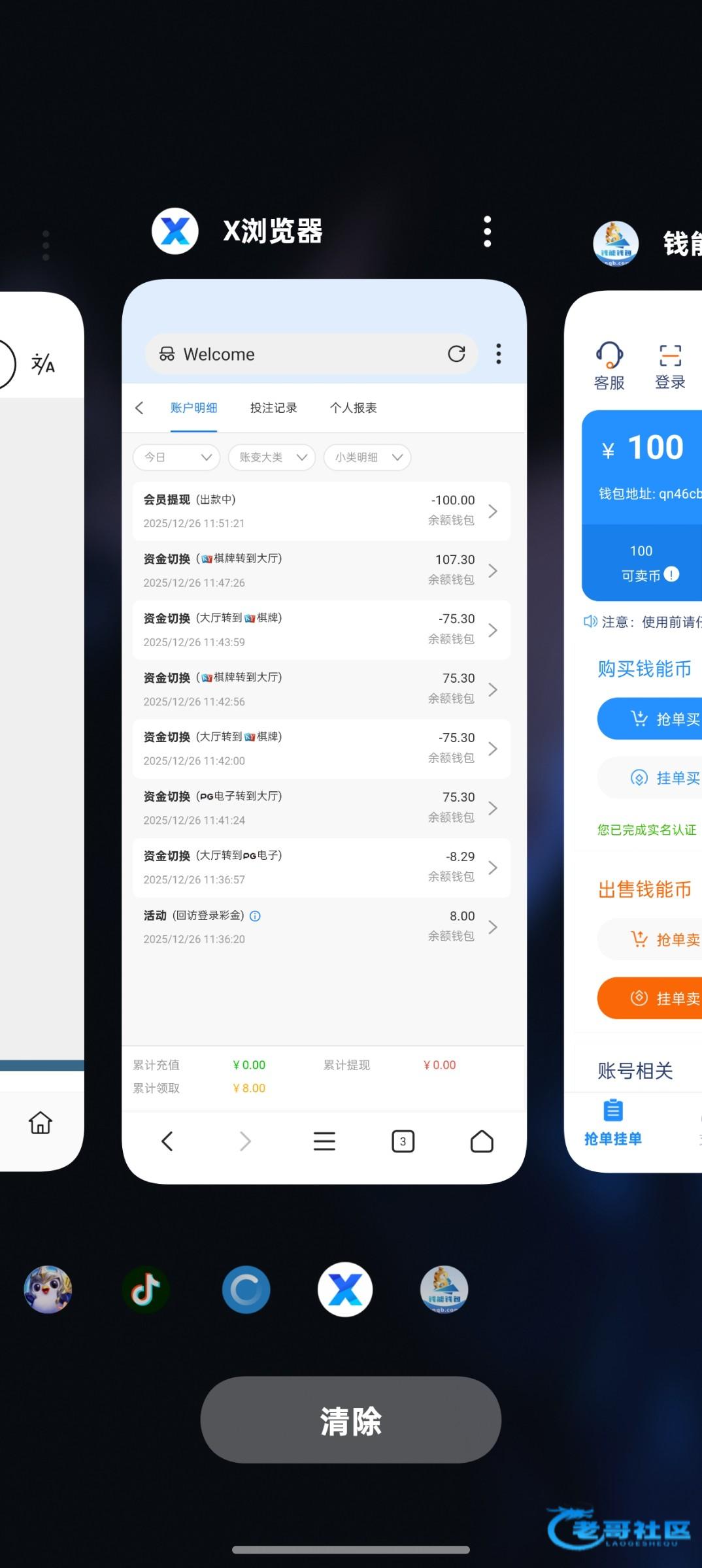Open the X浏览器 card overflow menu
This screenshot has height=1568, width=702.
(487, 232)
